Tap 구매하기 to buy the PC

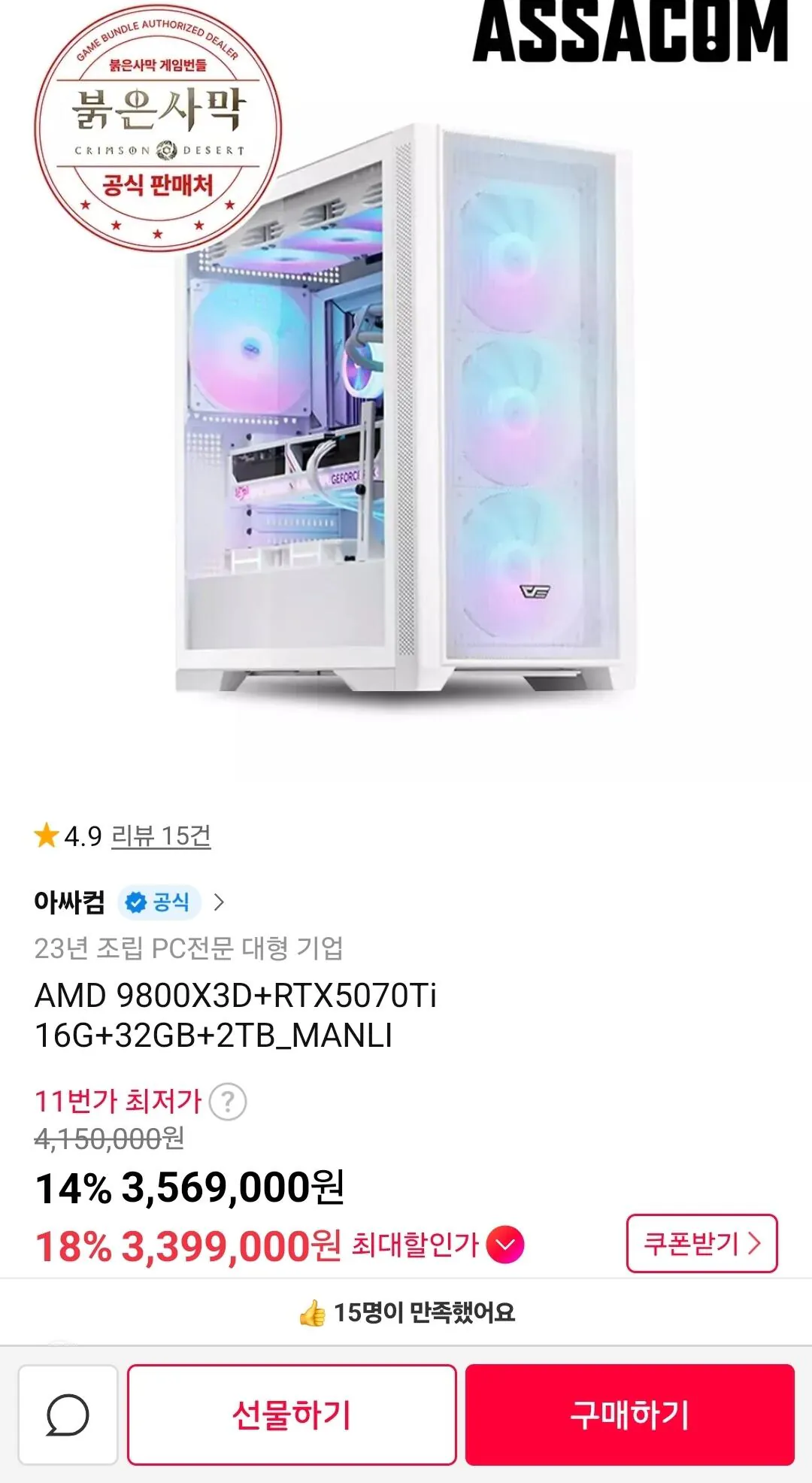[x=630, y=1415]
